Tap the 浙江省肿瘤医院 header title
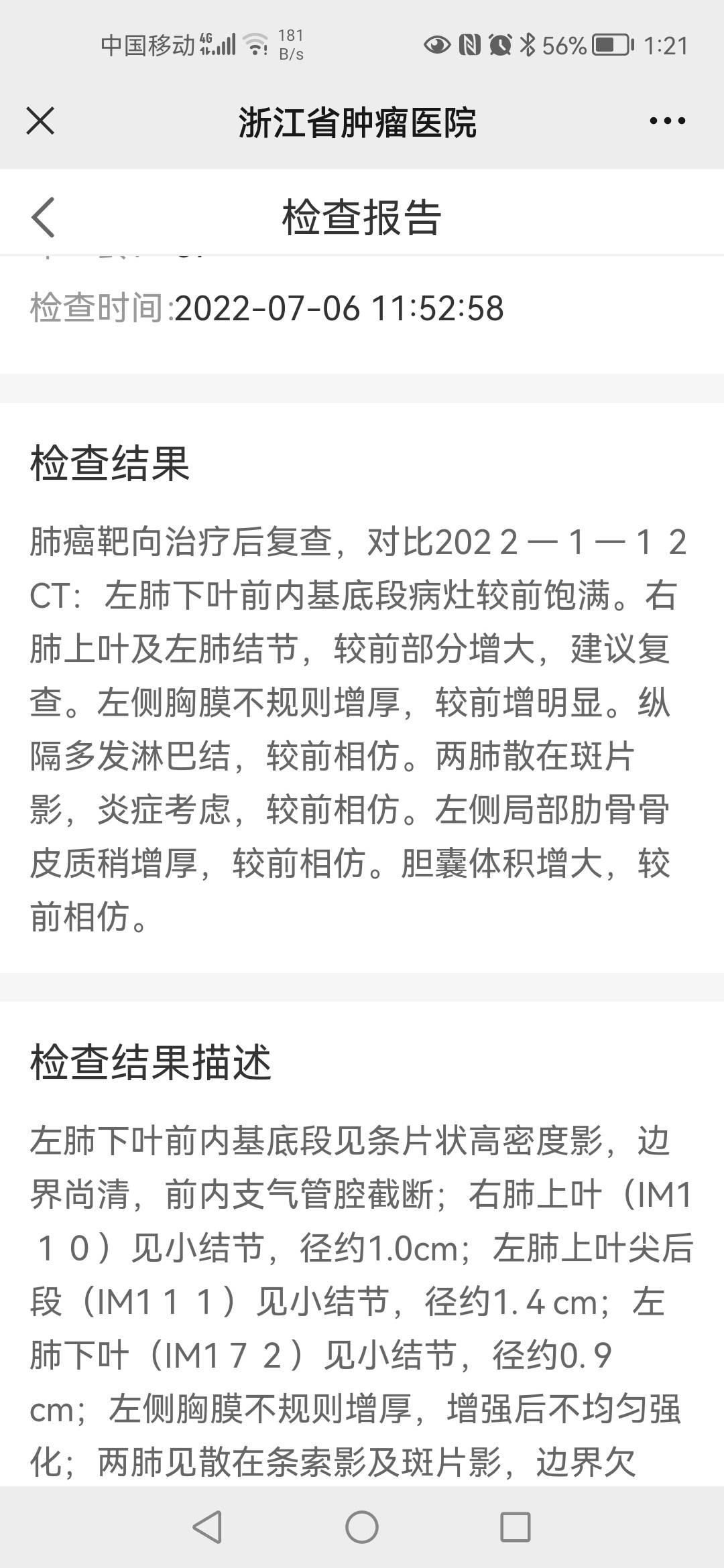 click(x=360, y=121)
